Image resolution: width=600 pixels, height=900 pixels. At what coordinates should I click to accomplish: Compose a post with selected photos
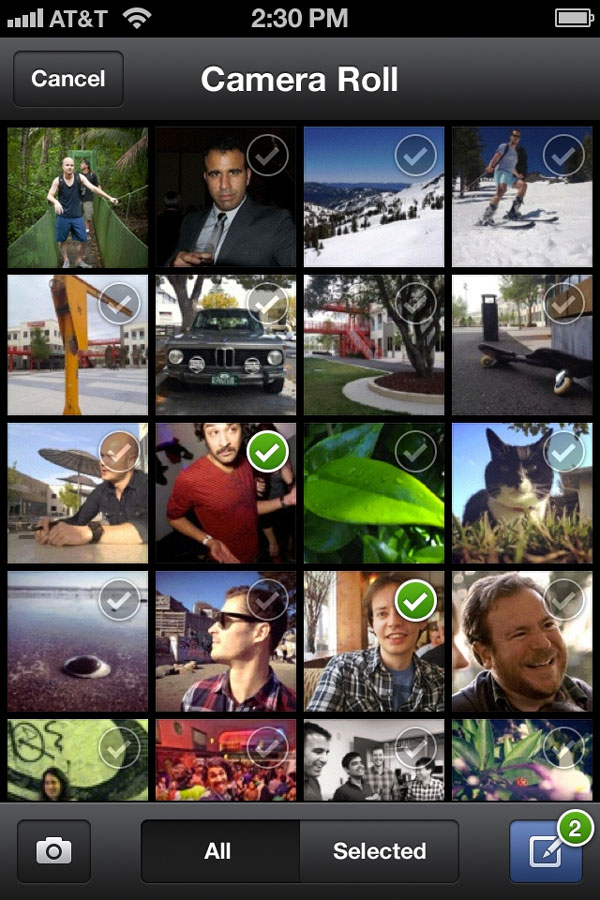[546, 851]
